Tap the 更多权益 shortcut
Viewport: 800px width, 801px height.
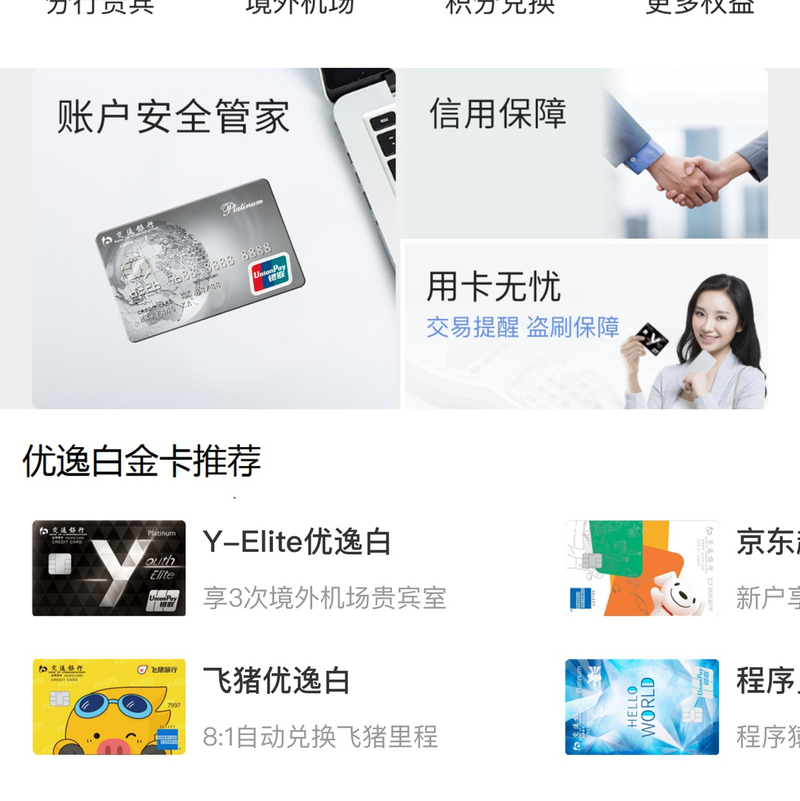700,8
